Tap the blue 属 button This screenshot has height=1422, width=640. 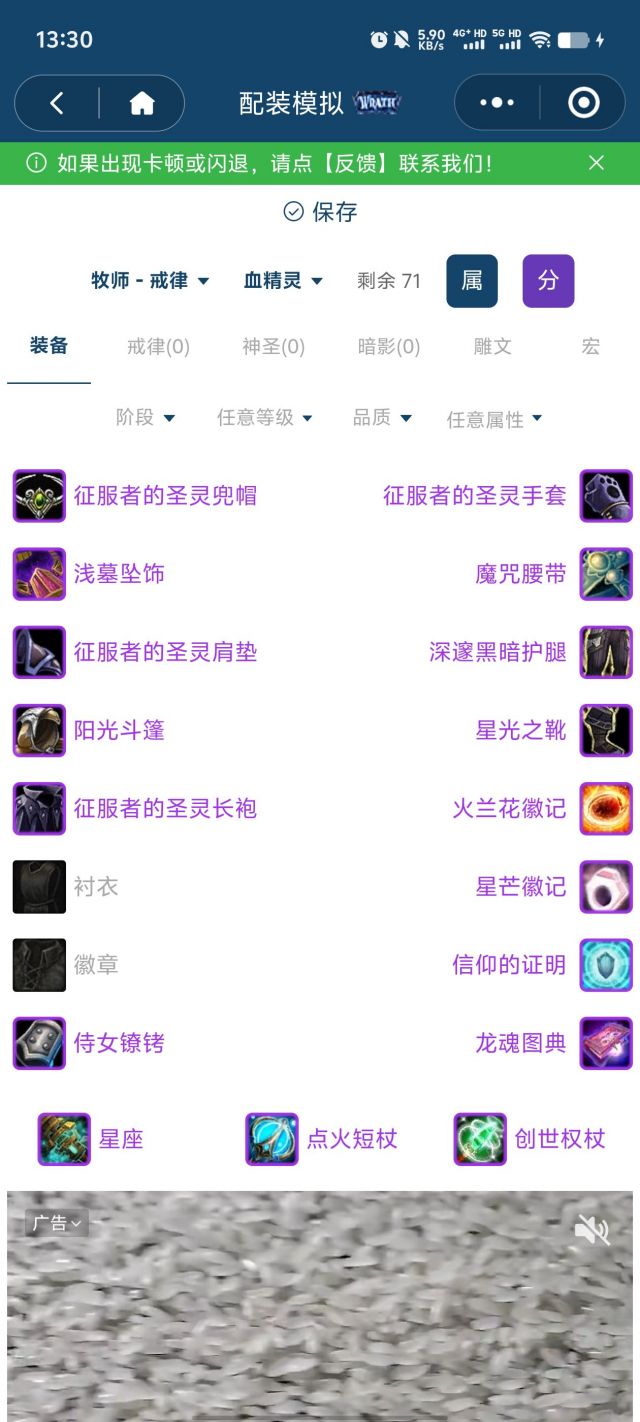pos(472,281)
